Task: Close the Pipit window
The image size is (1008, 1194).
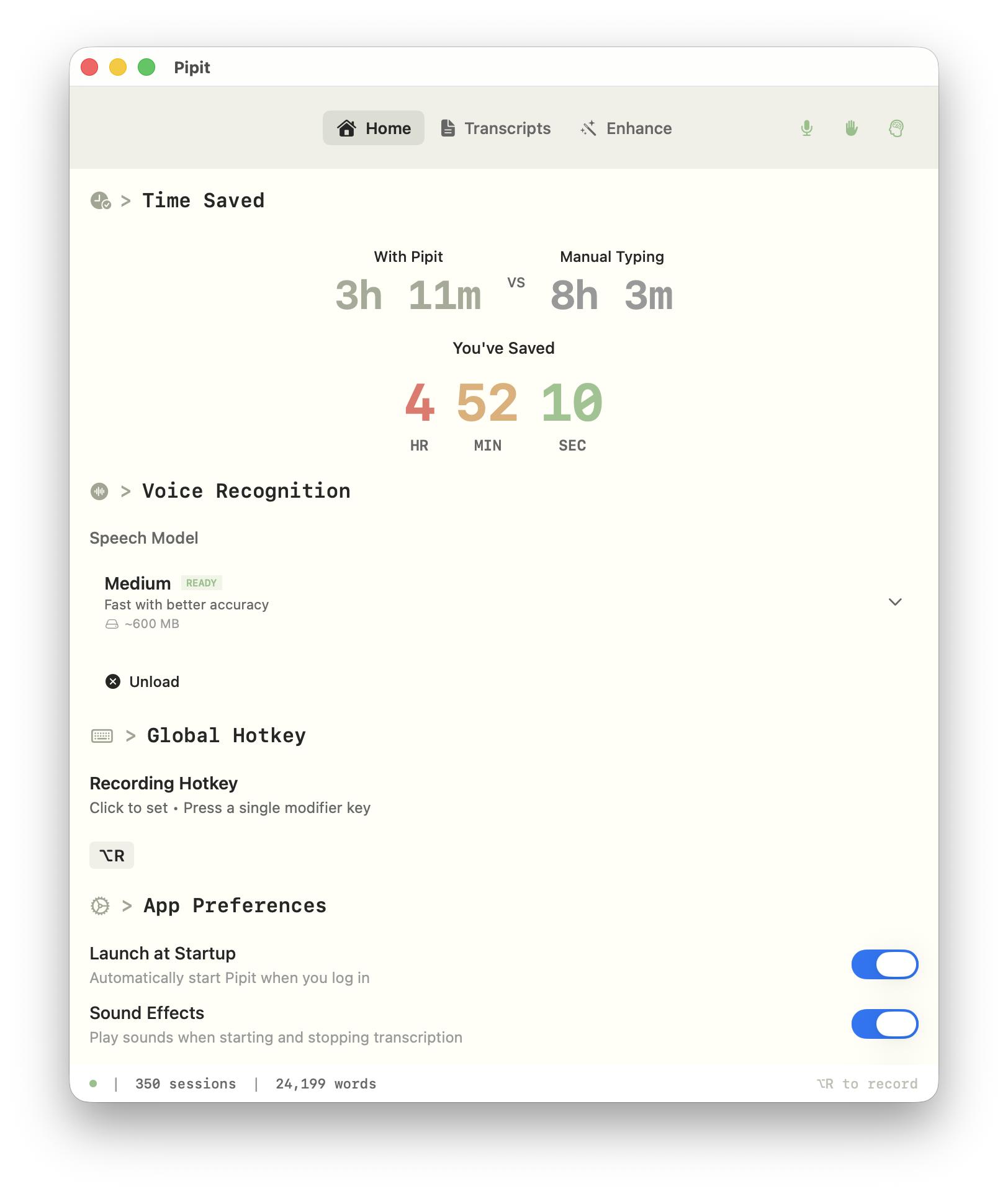Action: point(90,67)
